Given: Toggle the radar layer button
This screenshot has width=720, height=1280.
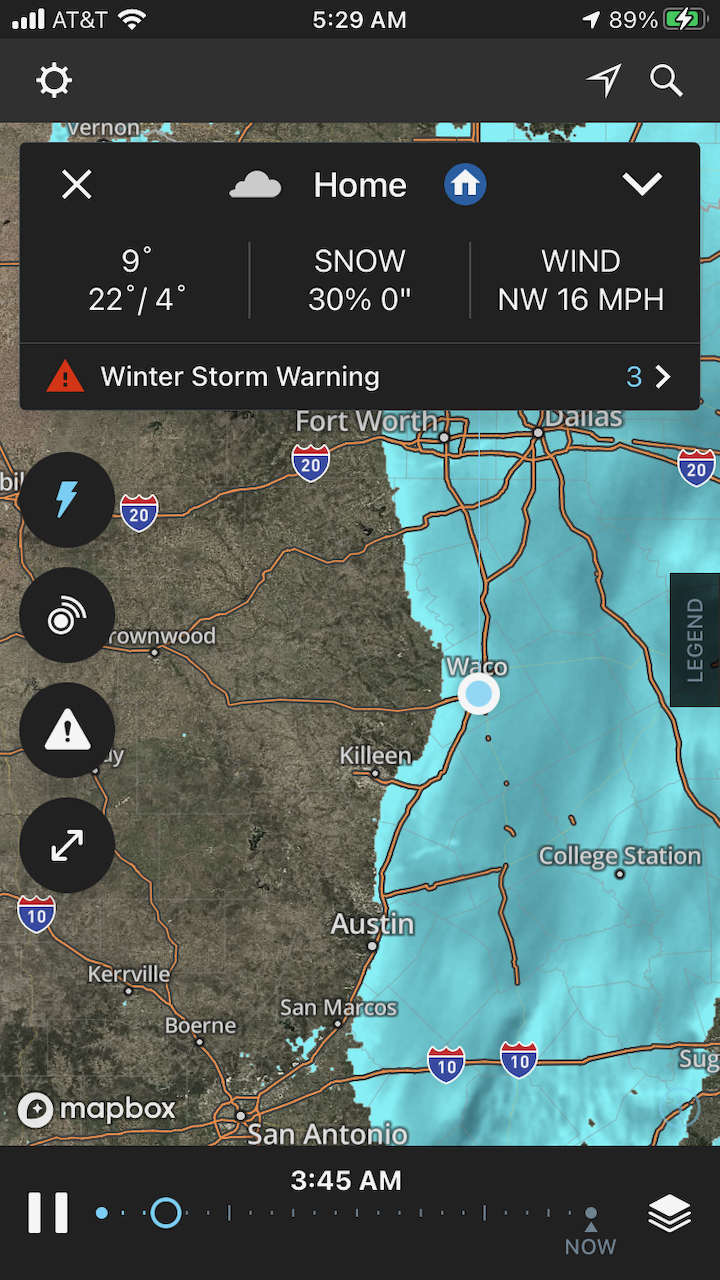Looking at the screenshot, I should coord(67,615).
